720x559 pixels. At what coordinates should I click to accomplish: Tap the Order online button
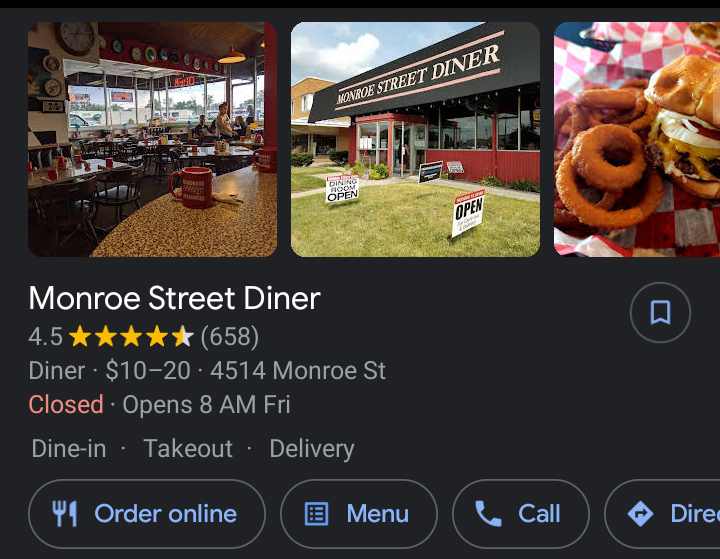147,514
